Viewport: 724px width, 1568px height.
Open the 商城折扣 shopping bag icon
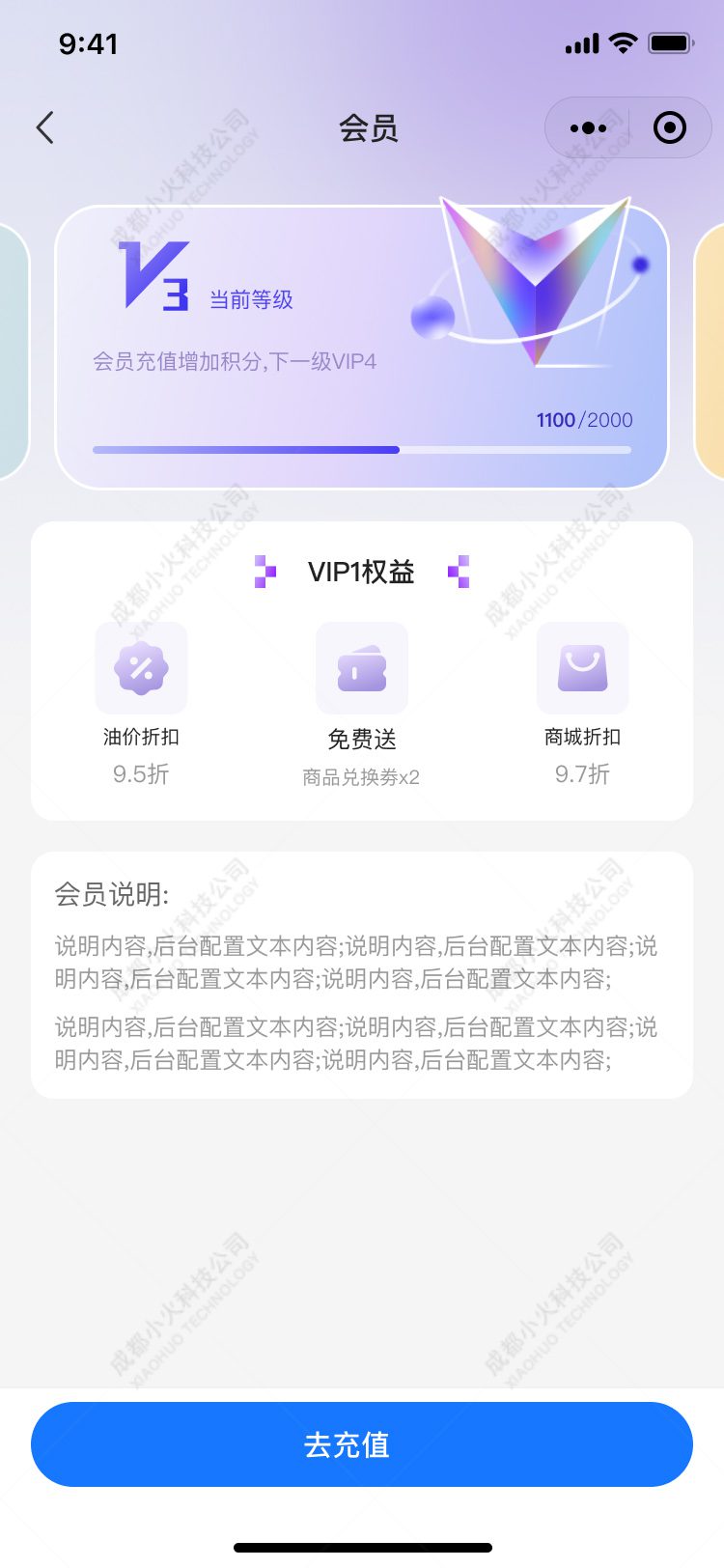coord(583,668)
